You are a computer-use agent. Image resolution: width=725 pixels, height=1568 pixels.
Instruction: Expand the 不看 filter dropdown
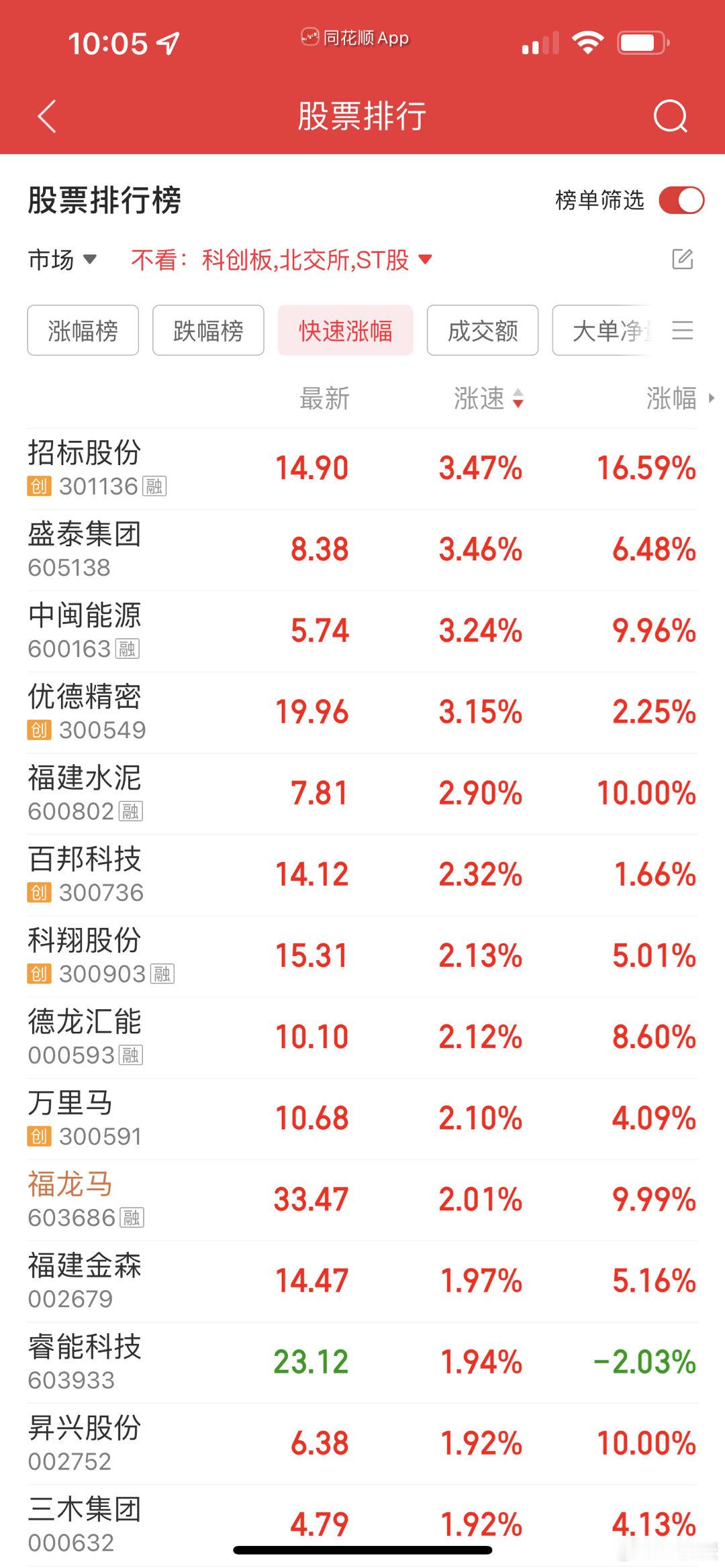click(x=424, y=260)
